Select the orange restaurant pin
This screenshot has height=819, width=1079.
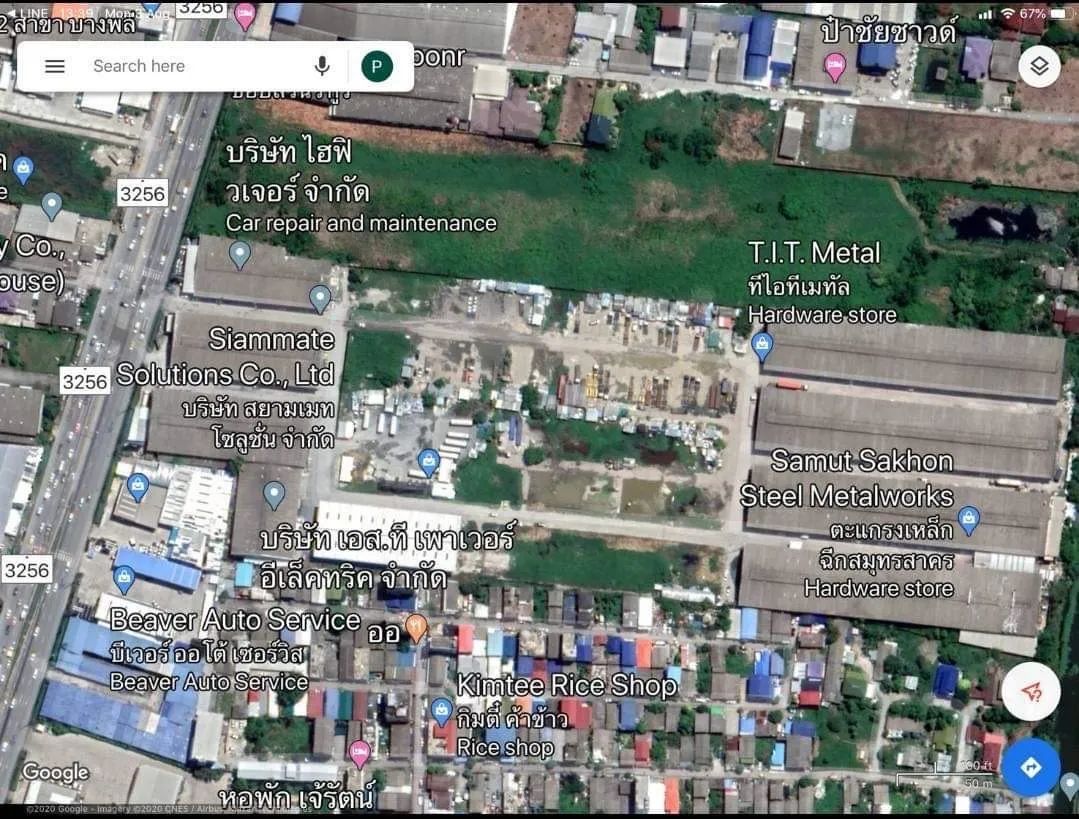[416, 627]
